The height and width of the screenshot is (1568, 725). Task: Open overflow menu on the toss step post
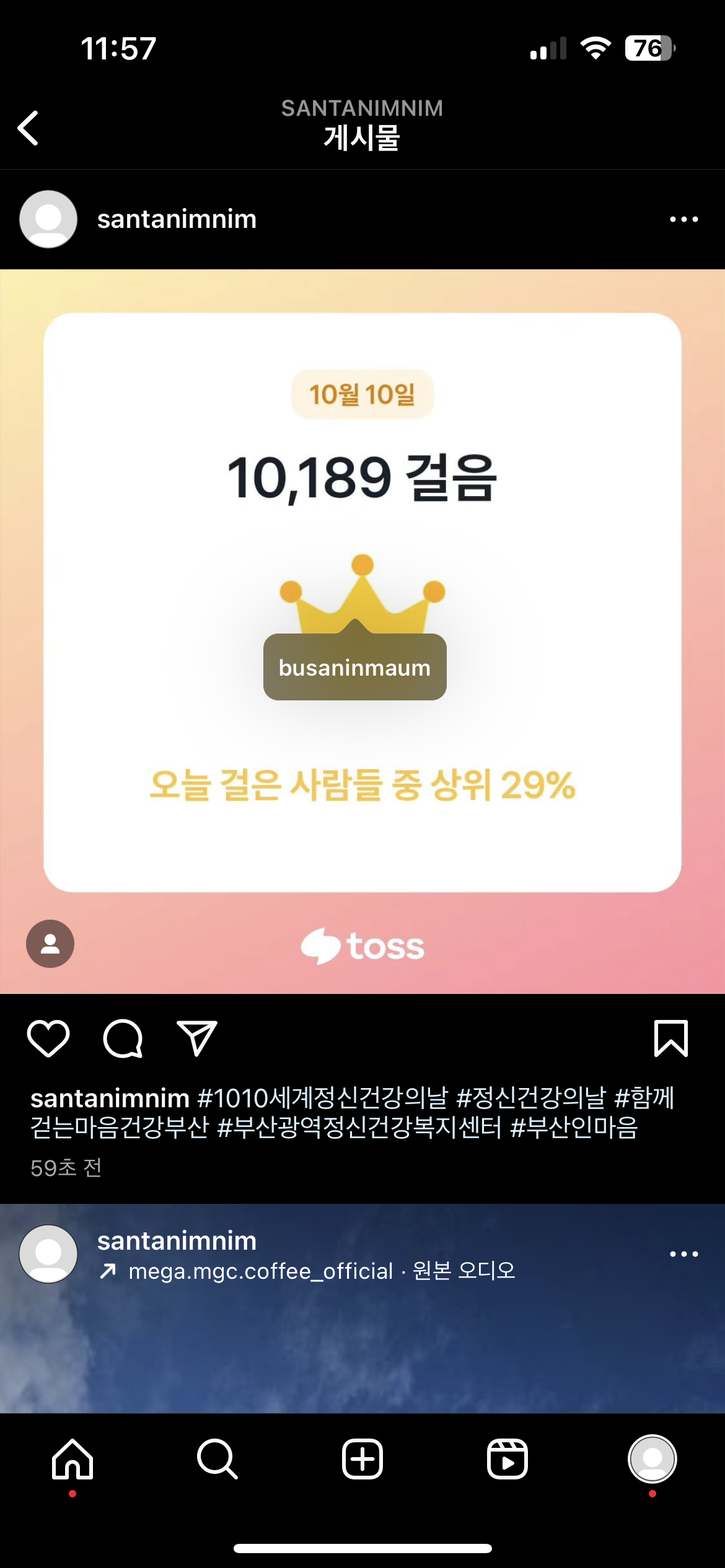pos(683,219)
